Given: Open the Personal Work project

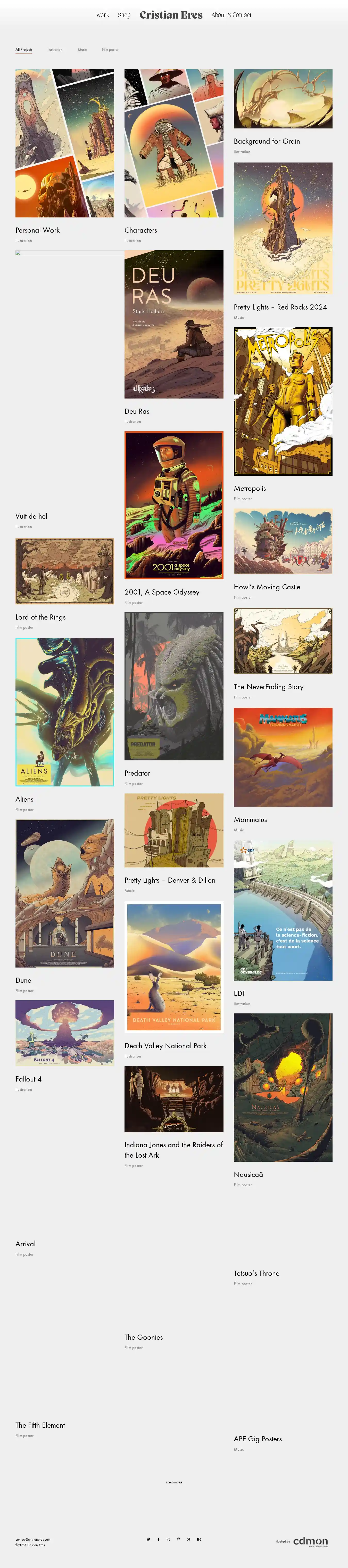Looking at the screenshot, I should pyautogui.click(x=64, y=143).
